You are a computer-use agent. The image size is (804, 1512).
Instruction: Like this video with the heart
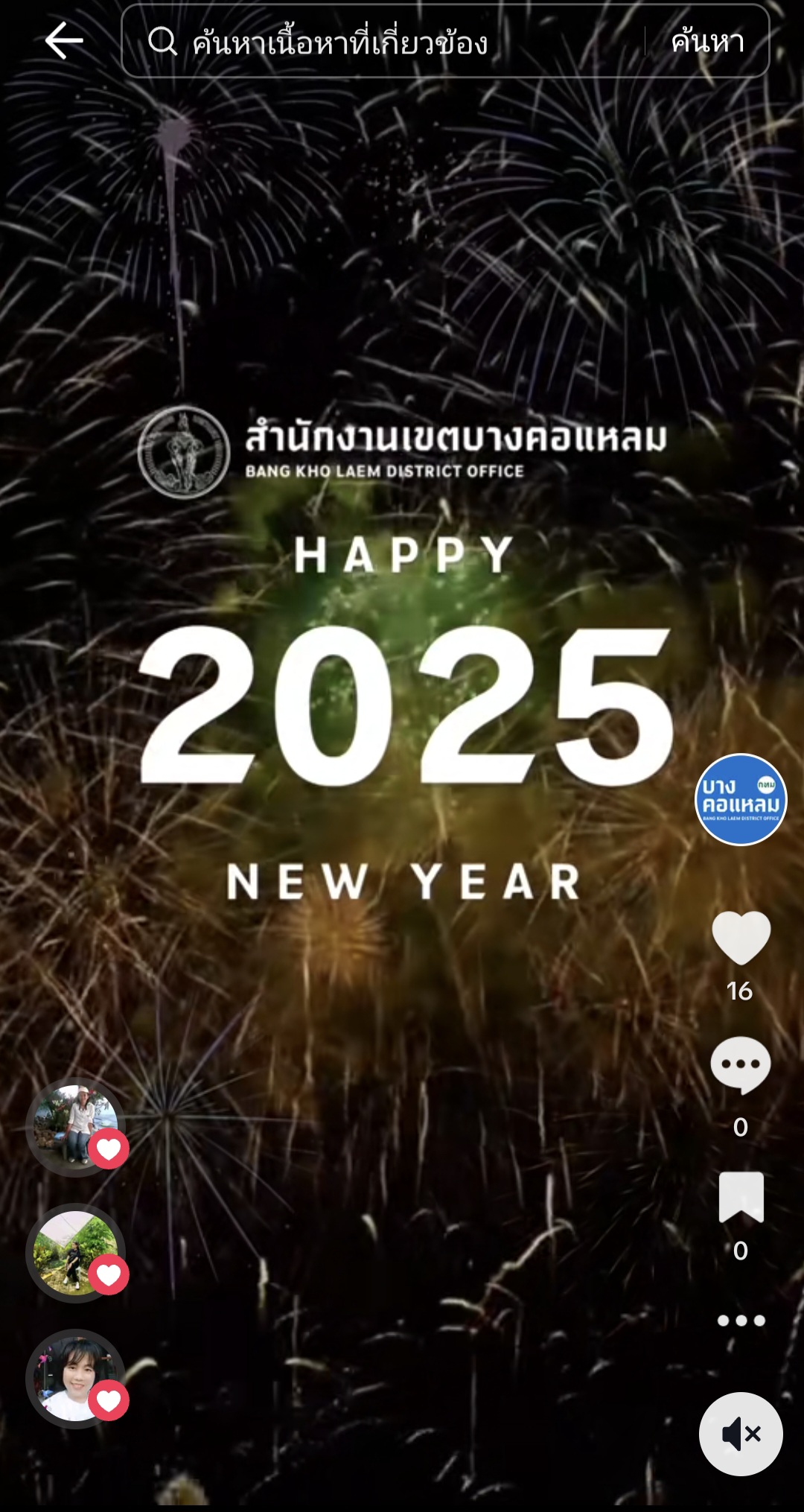[x=741, y=938]
